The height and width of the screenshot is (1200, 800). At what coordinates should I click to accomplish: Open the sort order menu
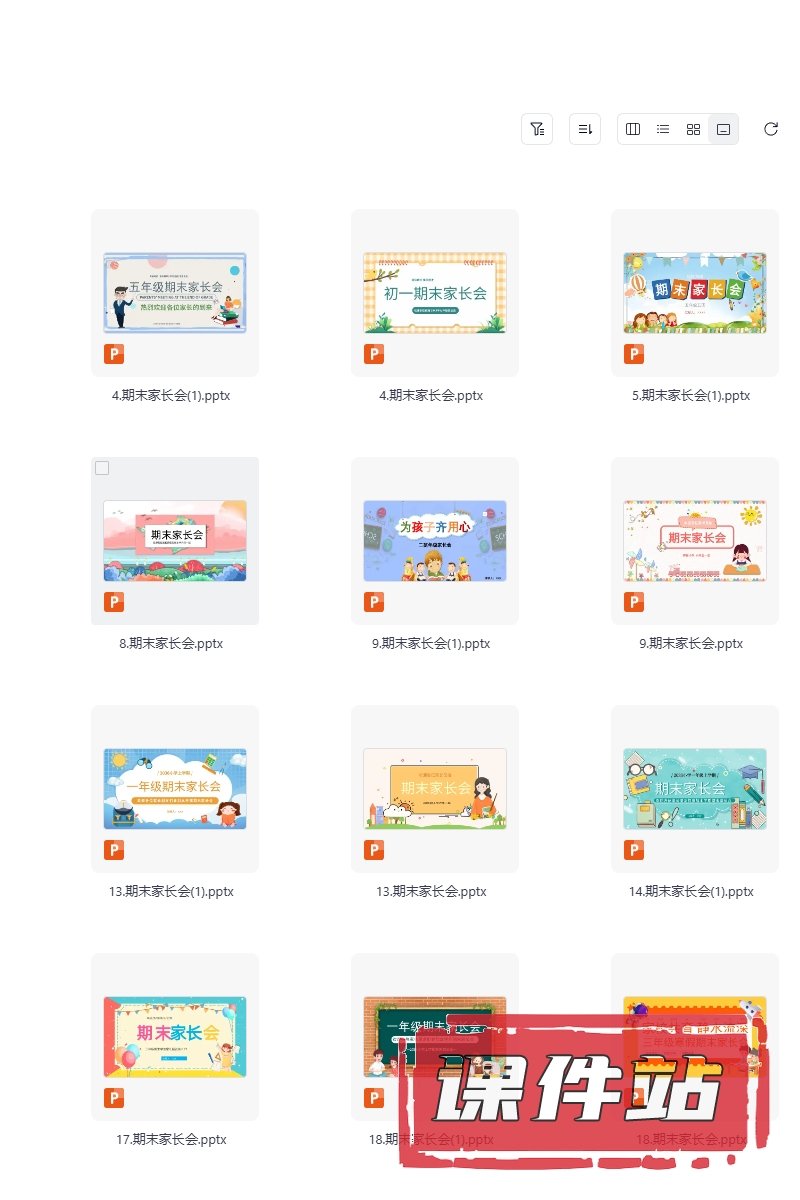[x=585, y=129]
